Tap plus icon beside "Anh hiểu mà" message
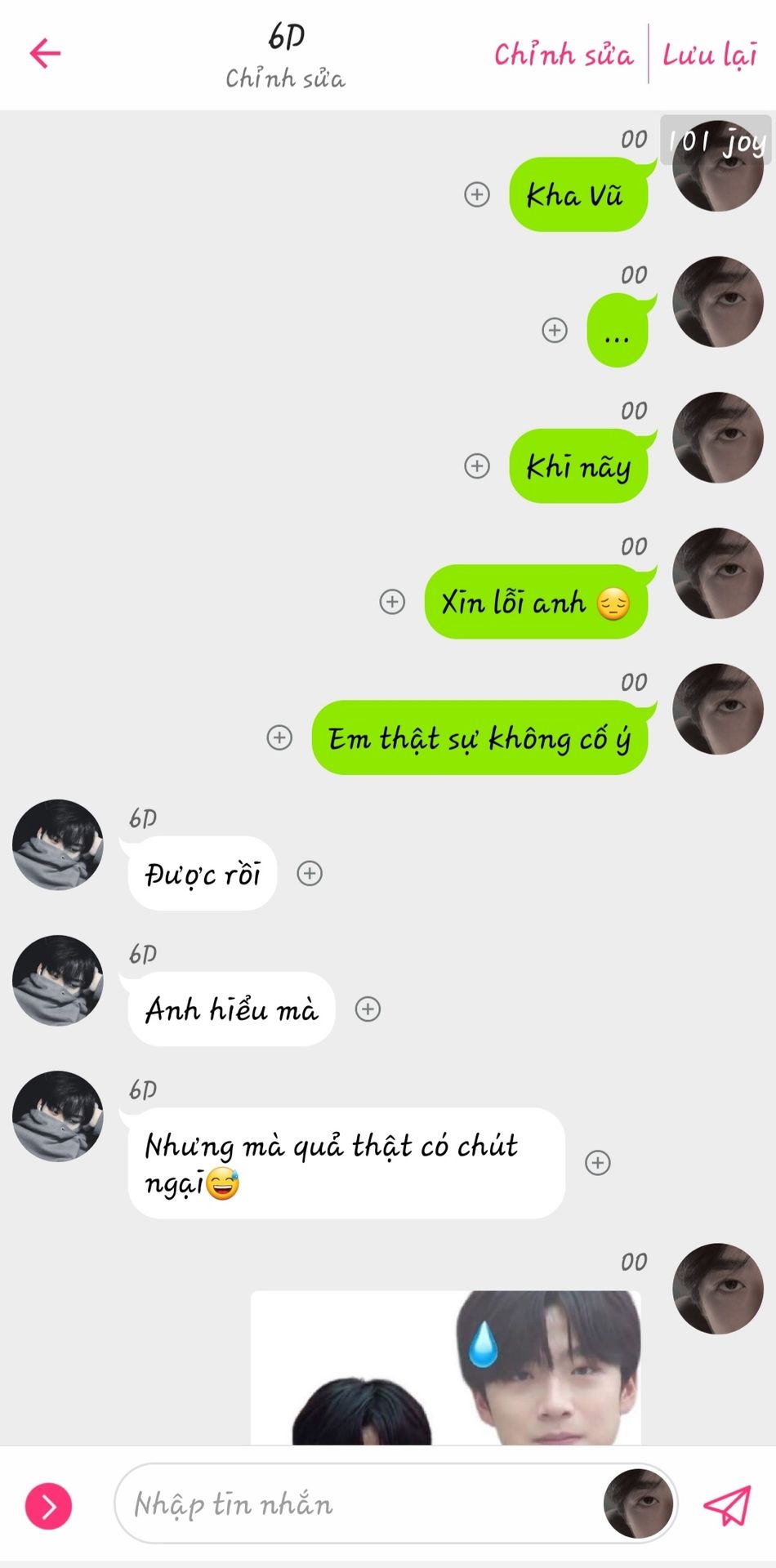The height and width of the screenshot is (1568, 776). coord(368,1009)
